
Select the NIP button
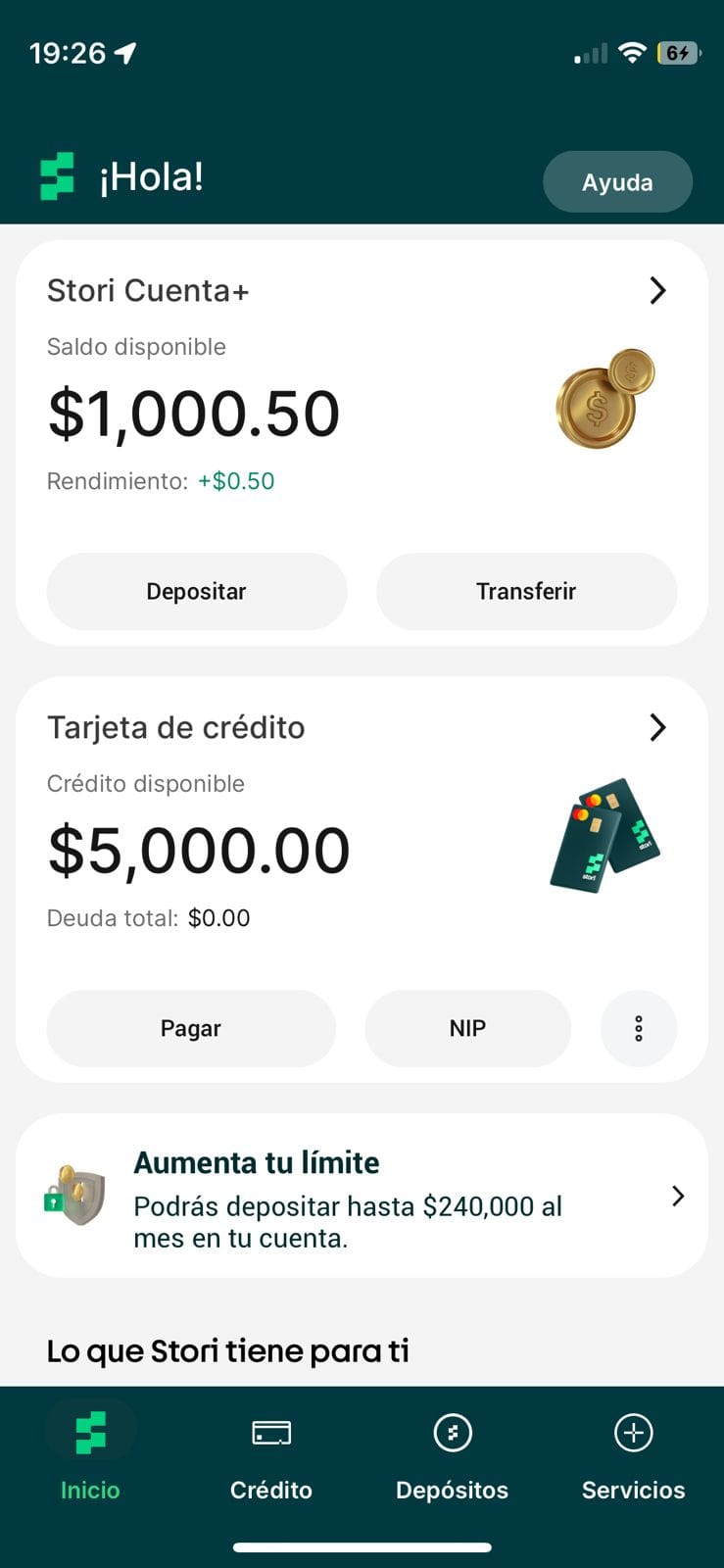point(467,1028)
